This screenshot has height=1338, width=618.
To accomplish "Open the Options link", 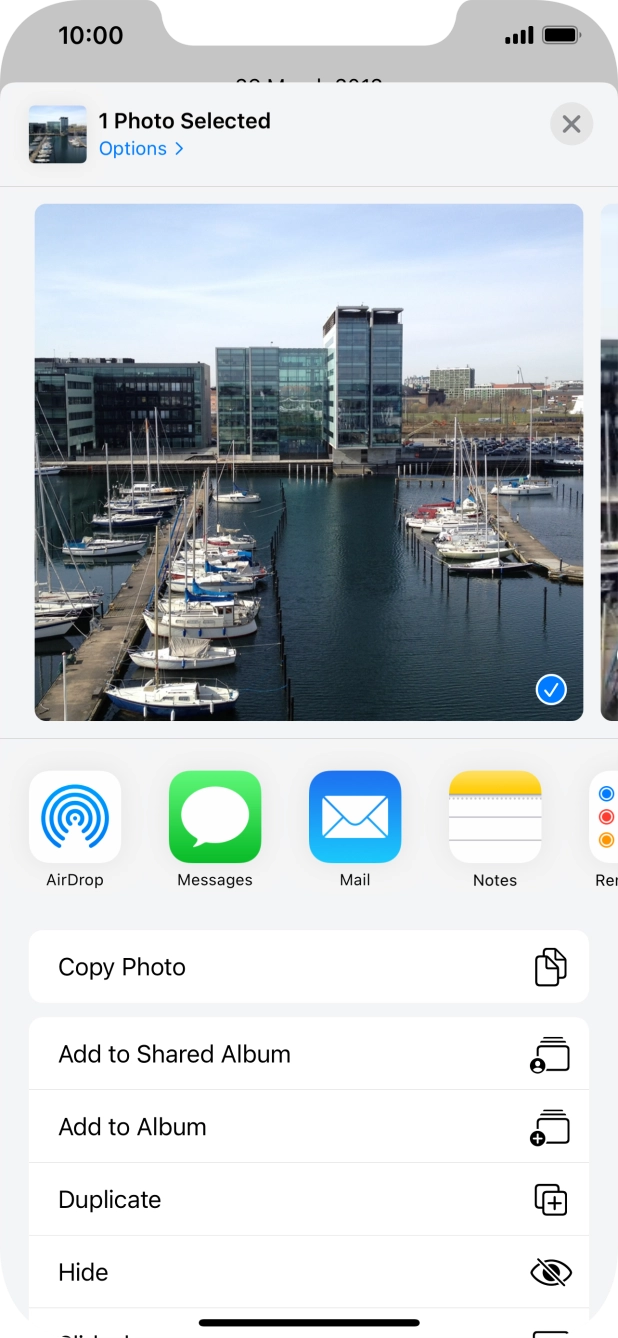I will point(141,149).
